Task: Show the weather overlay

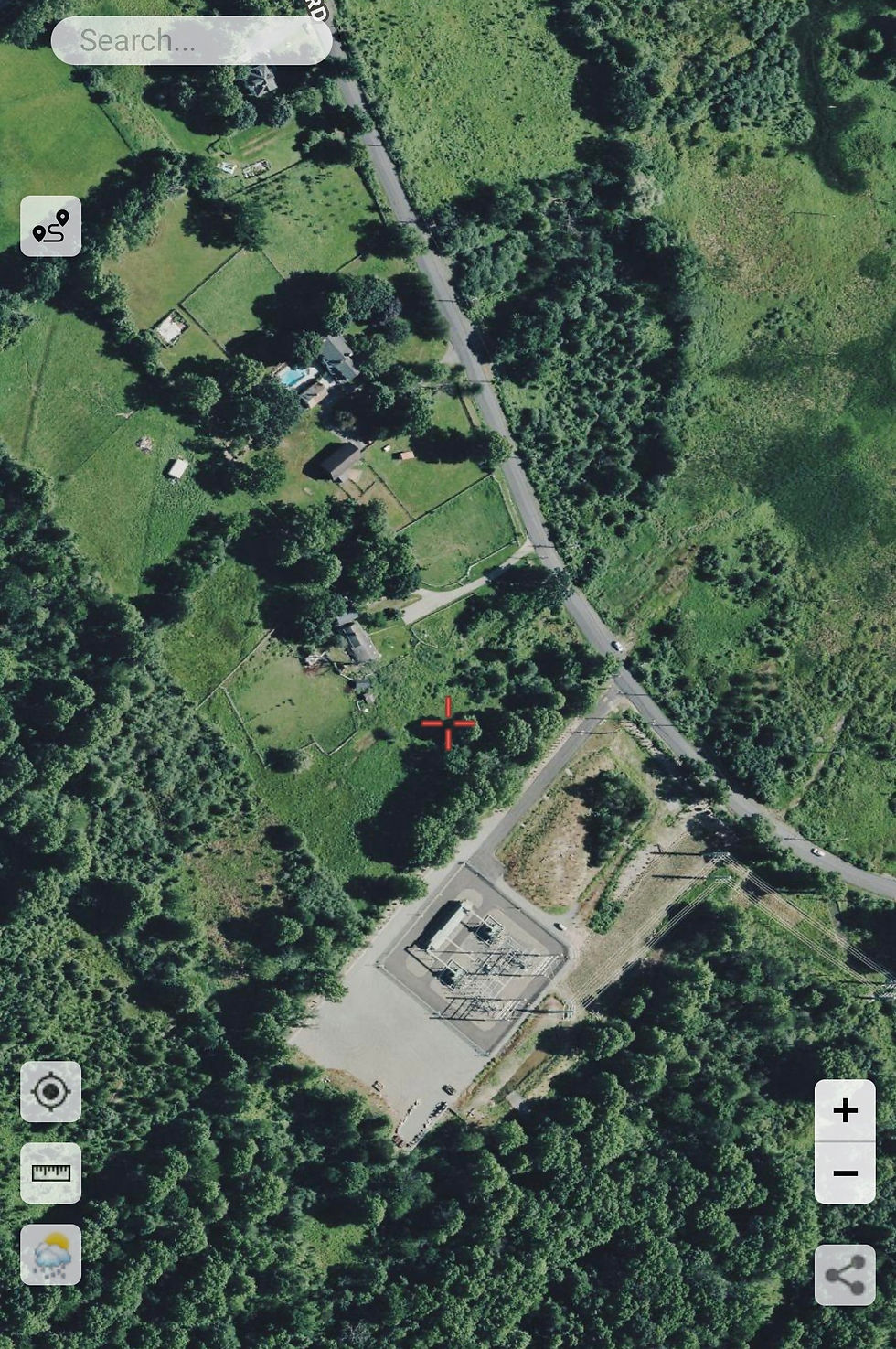Action: tap(51, 1255)
